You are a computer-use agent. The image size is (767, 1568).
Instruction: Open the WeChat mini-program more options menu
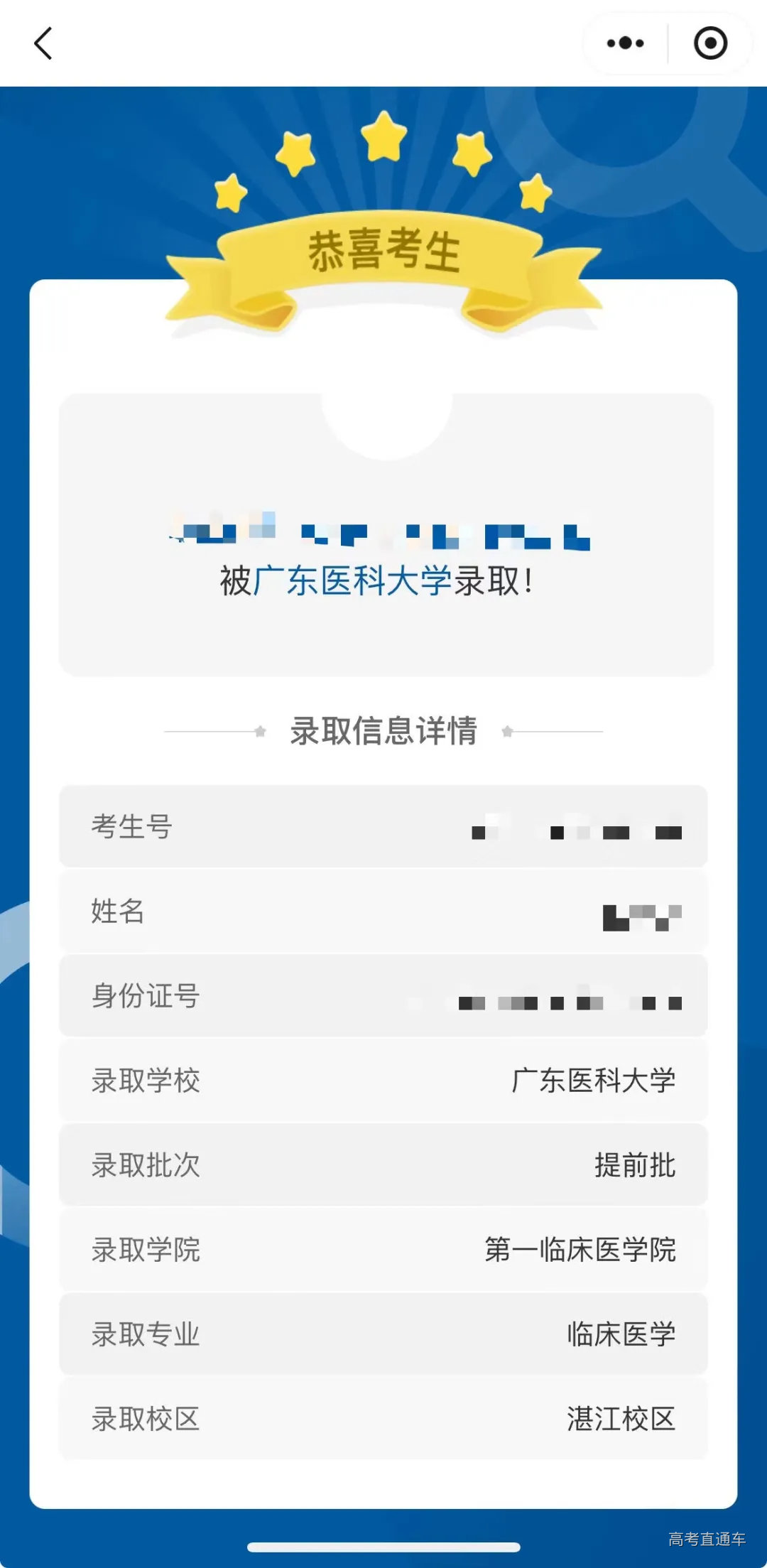[x=625, y=43]
